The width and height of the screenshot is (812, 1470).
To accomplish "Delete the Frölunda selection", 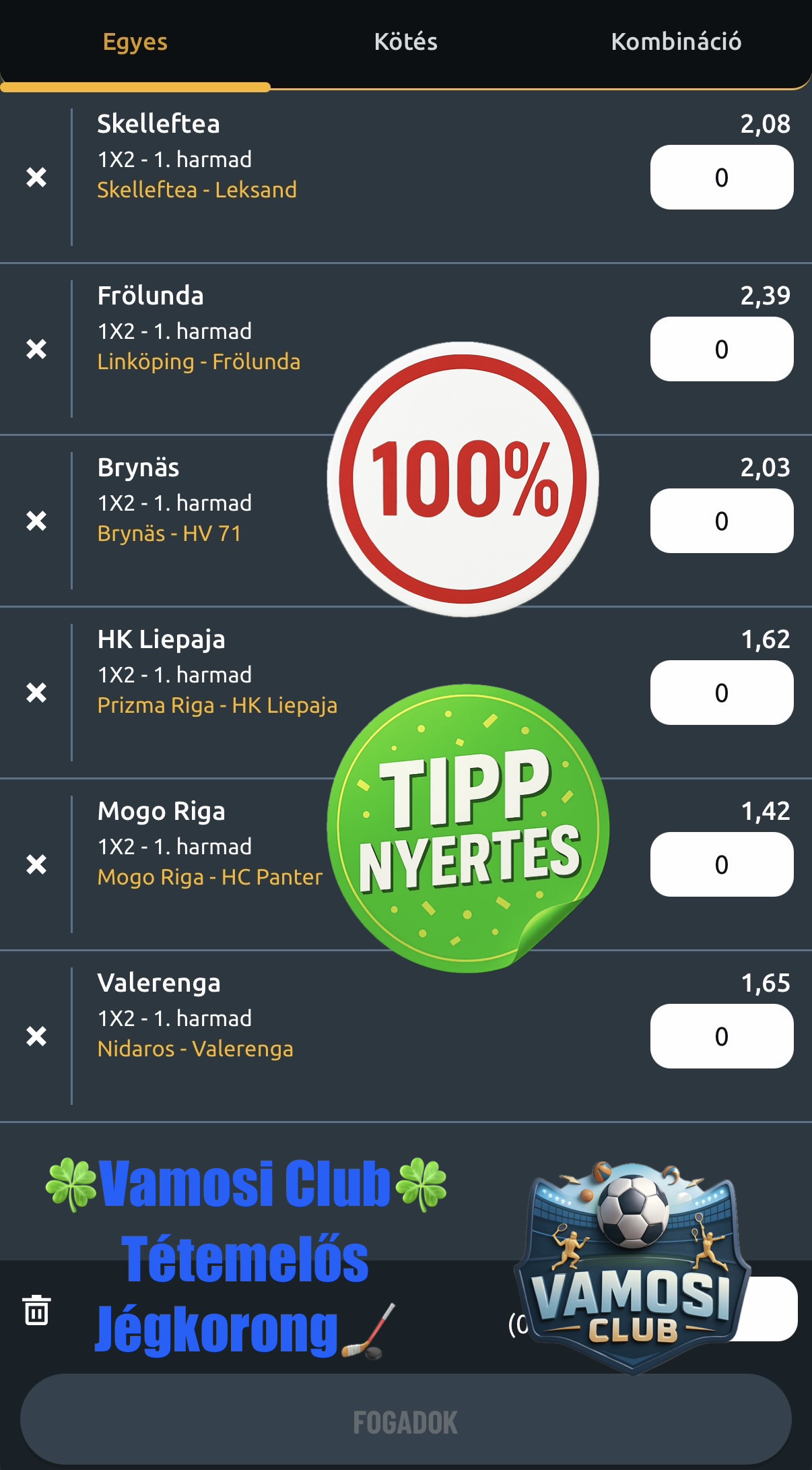I will [x=36, y=349].
